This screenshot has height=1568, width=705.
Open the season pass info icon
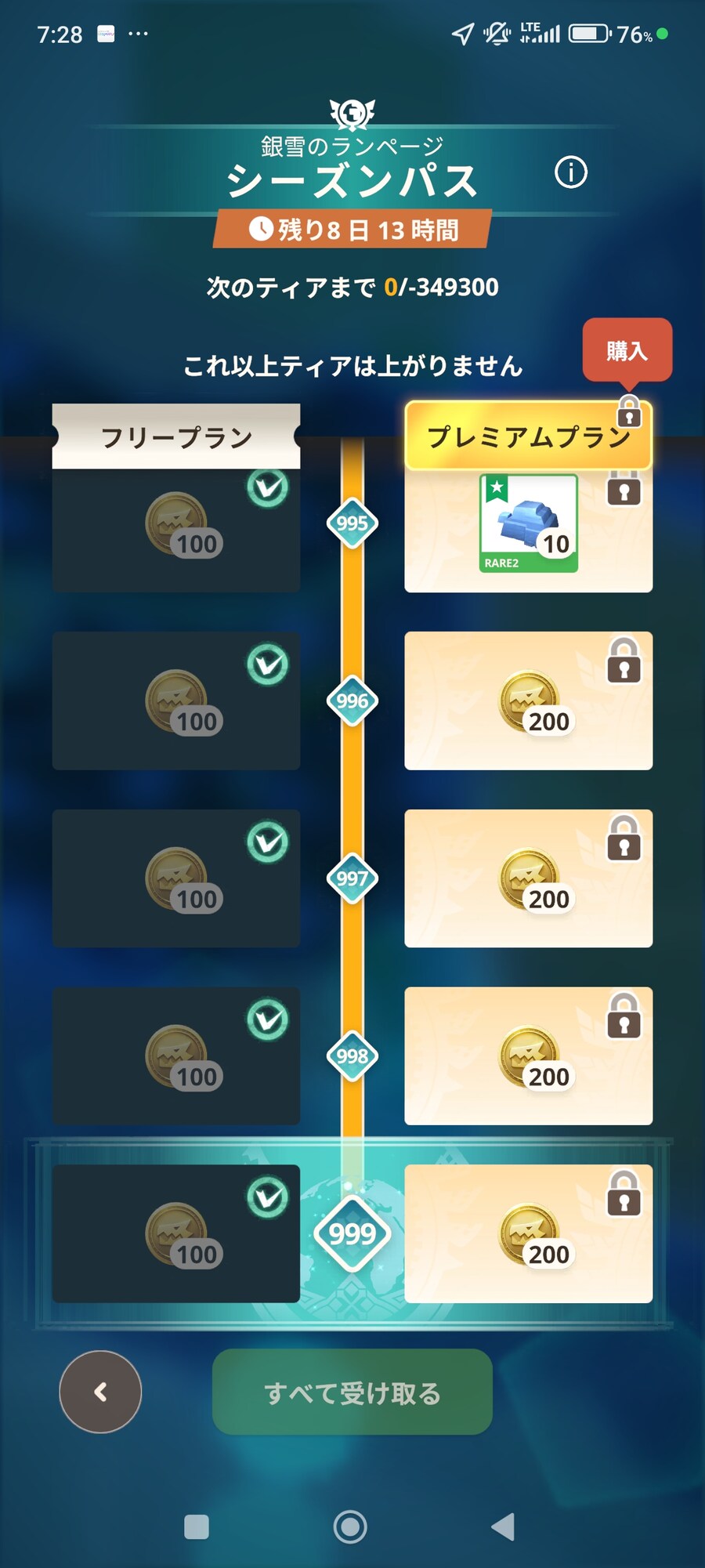pos(570,172)
